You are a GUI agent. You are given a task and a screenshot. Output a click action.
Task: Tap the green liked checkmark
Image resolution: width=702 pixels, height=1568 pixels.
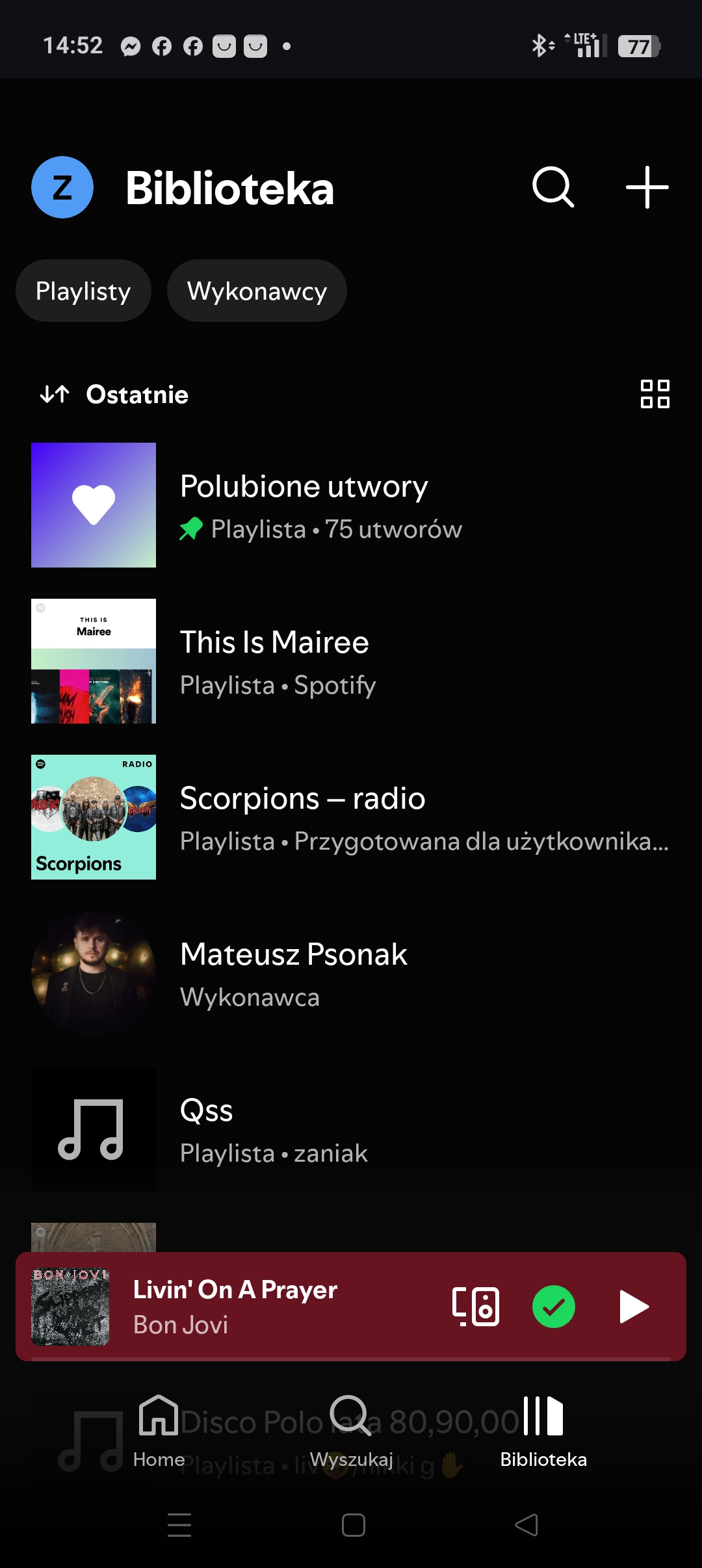pyautogui.click(x=554, y=1307)
